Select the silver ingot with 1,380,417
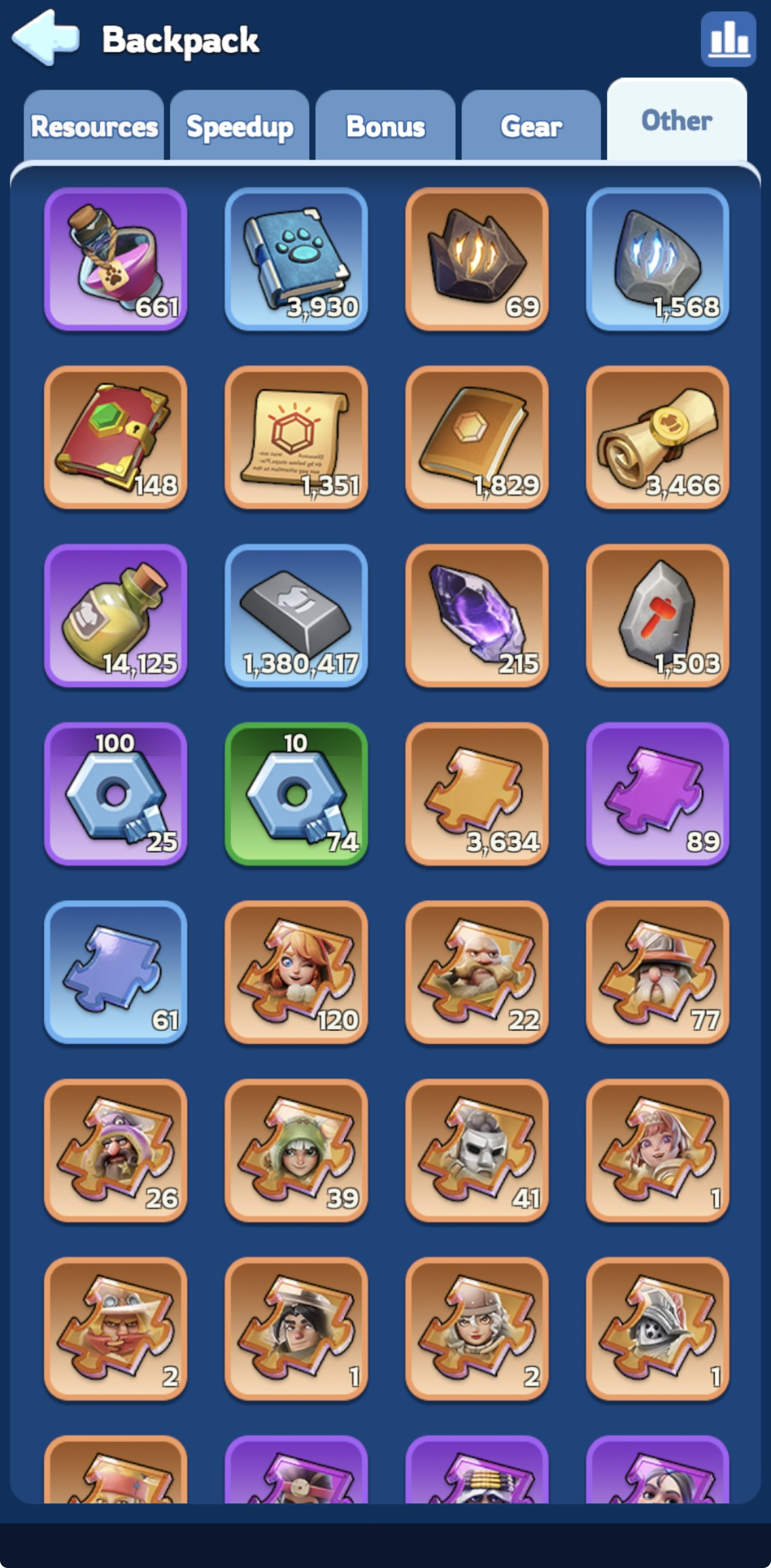This screenshot has height=1568, width=771. pyautogui.click(x=296, y=616)
